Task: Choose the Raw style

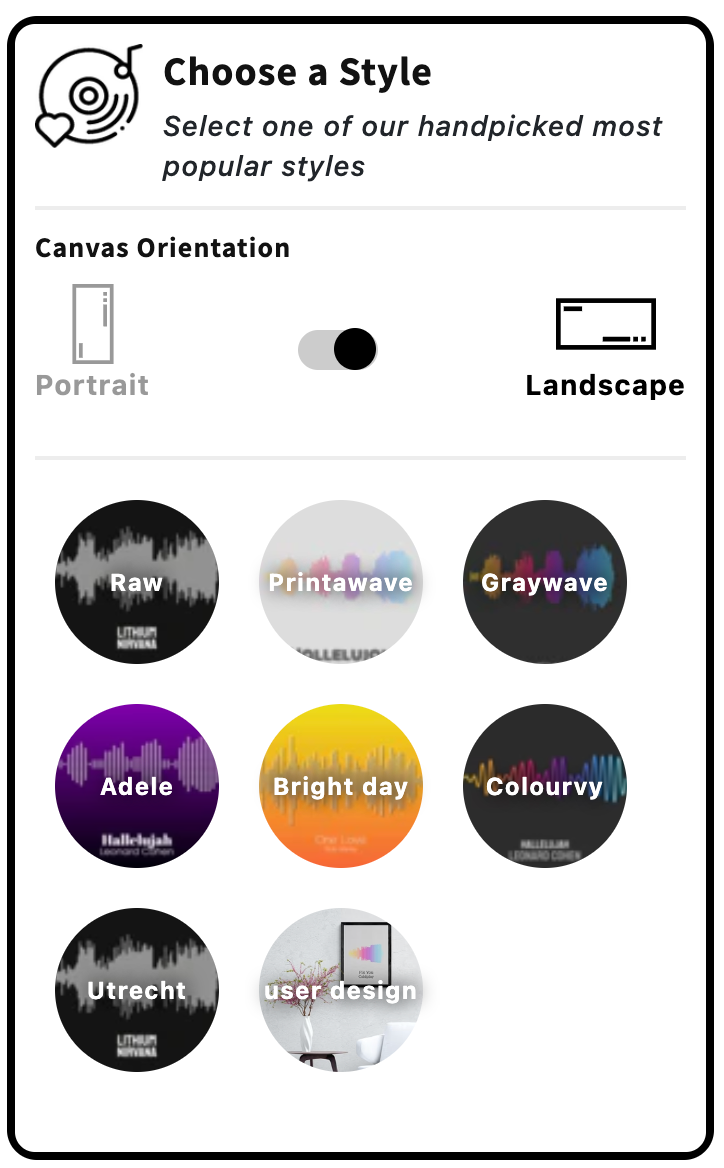Action: [x=137, y=582]
